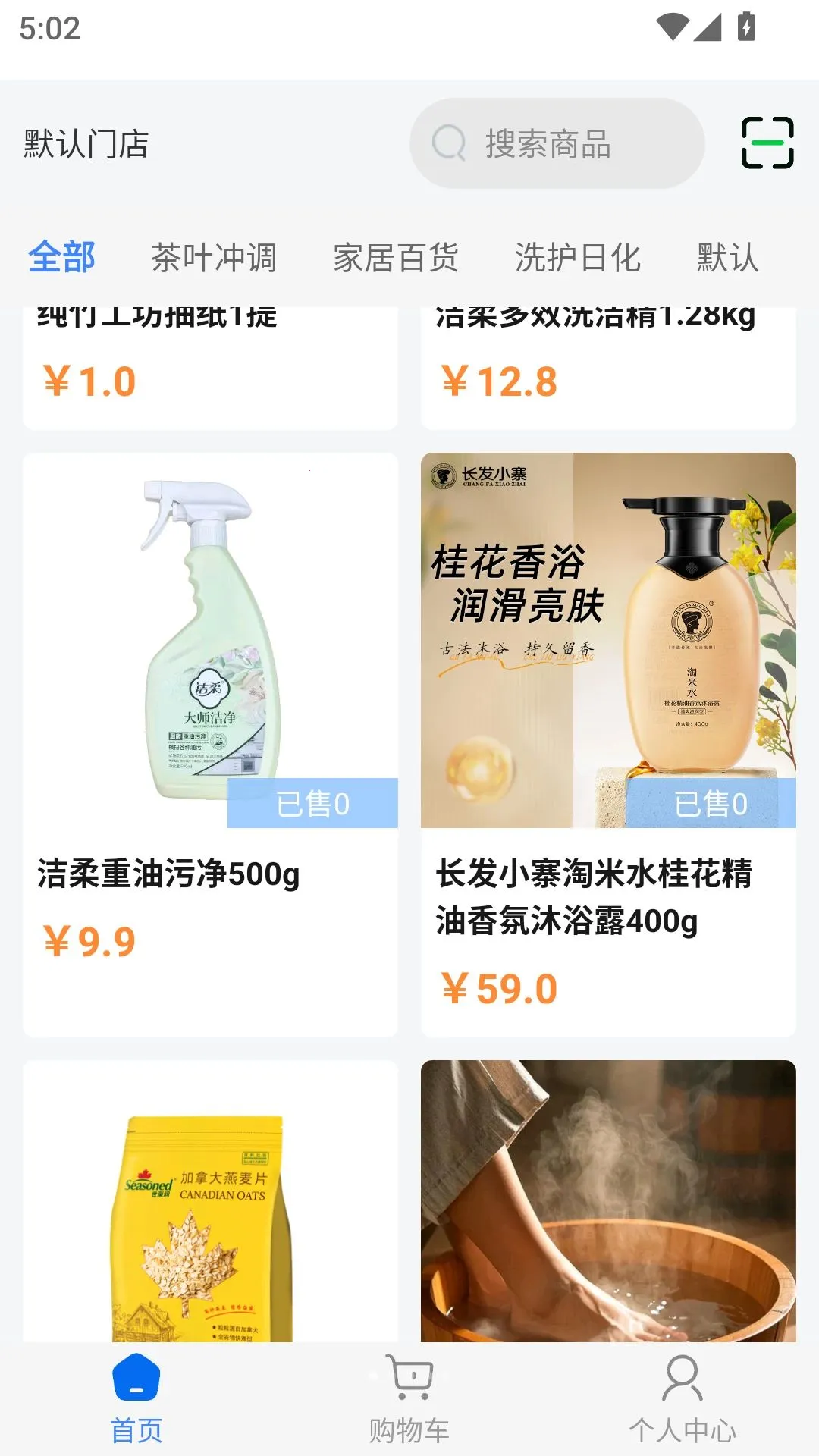
Task: Select the 默认 category tab
Action: click(728, 257)
